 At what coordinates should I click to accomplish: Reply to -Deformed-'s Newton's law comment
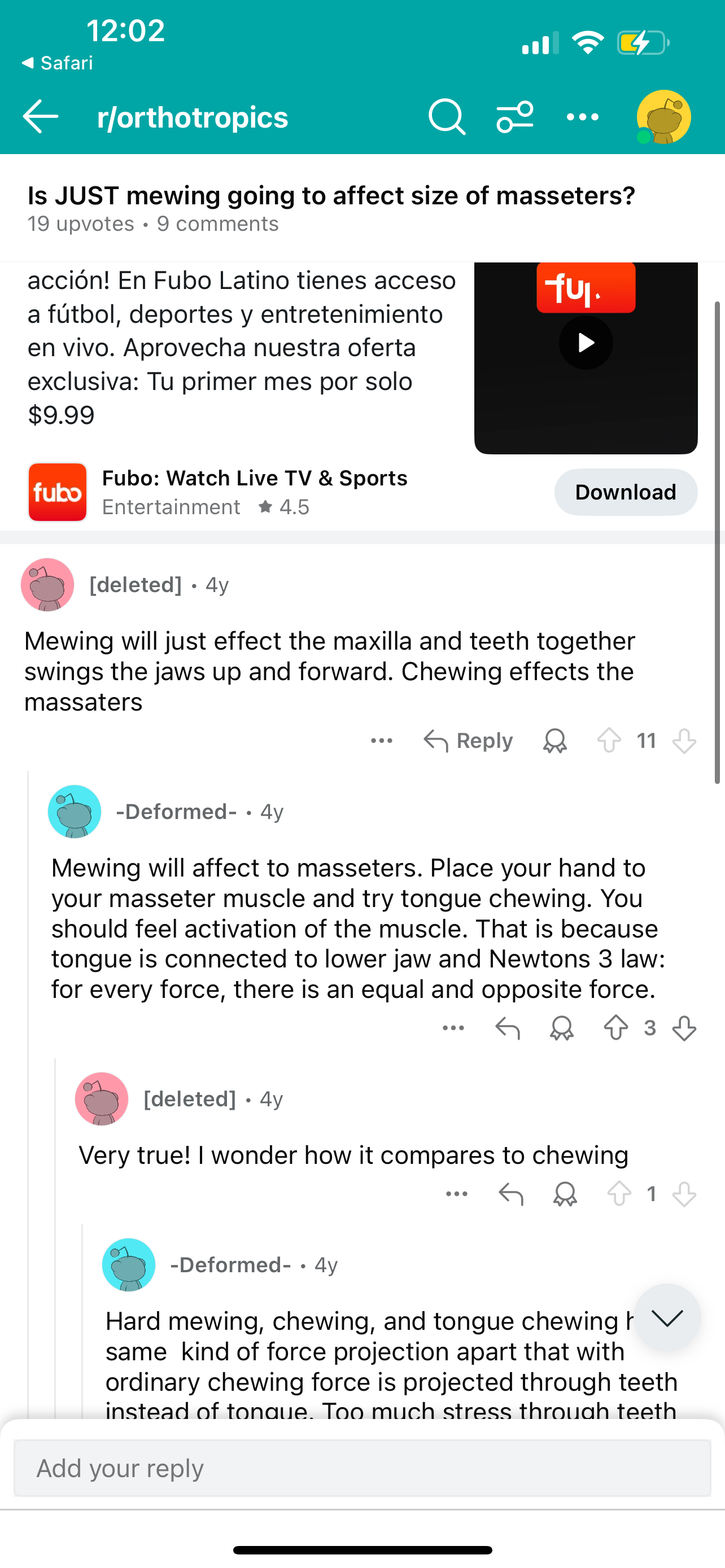508,1028
